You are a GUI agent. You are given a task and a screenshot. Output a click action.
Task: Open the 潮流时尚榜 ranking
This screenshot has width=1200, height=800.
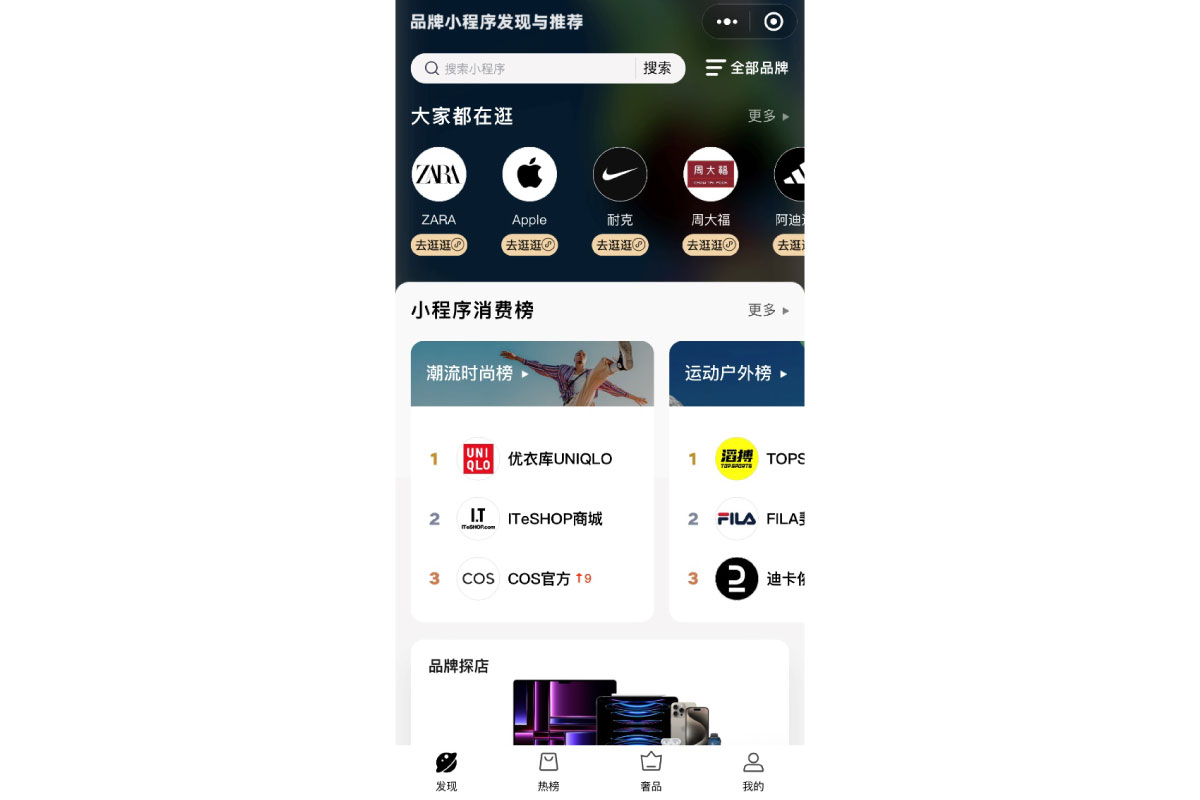(477, 373)
